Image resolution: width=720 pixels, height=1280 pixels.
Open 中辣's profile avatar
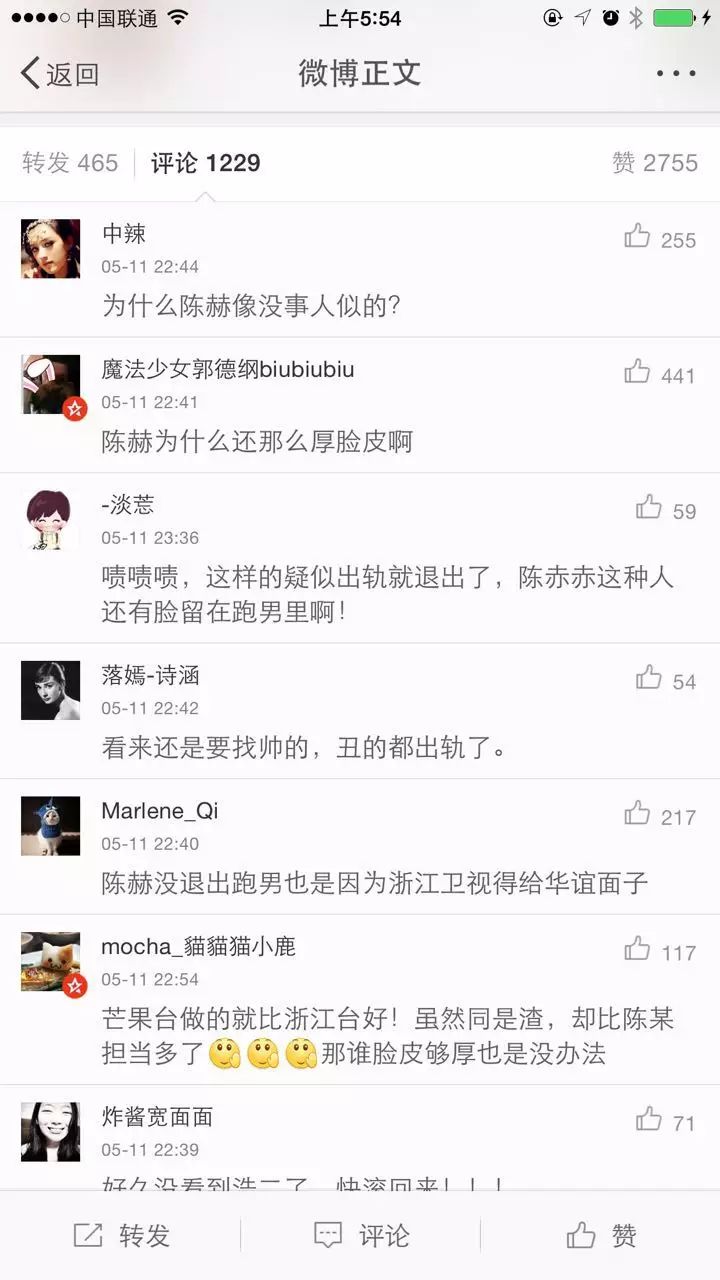[51, 248]
